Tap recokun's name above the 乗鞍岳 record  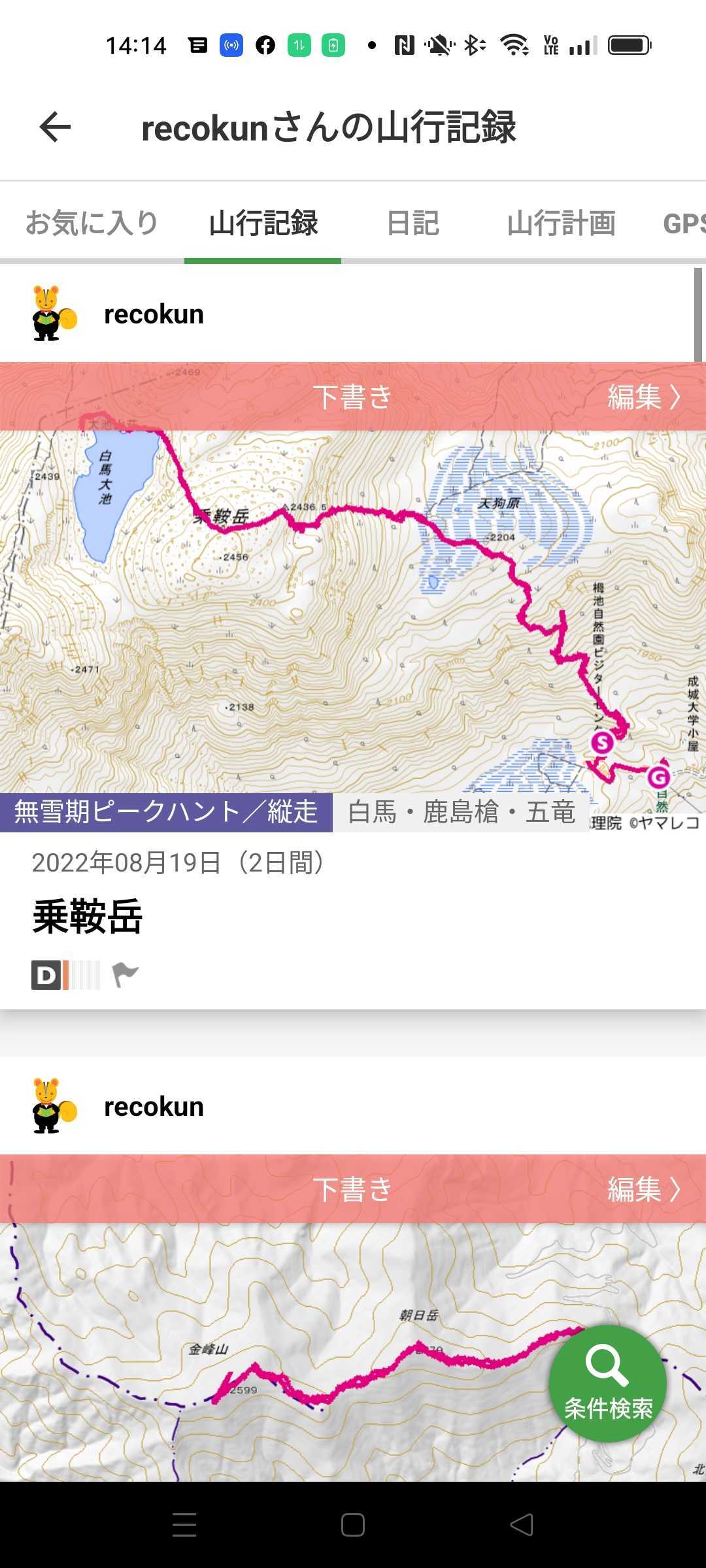point(154,314)
